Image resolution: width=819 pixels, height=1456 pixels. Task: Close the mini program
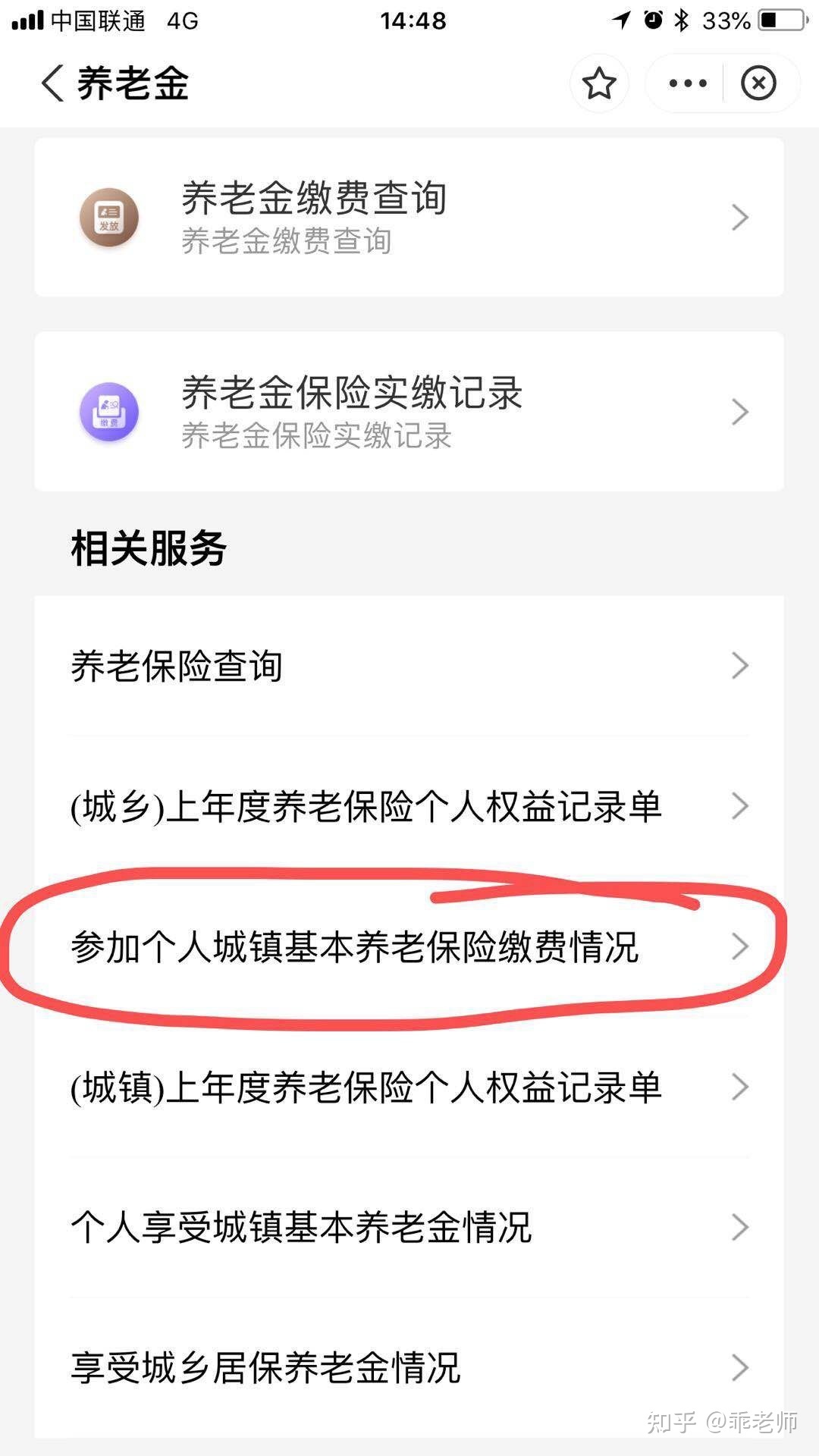758,83
